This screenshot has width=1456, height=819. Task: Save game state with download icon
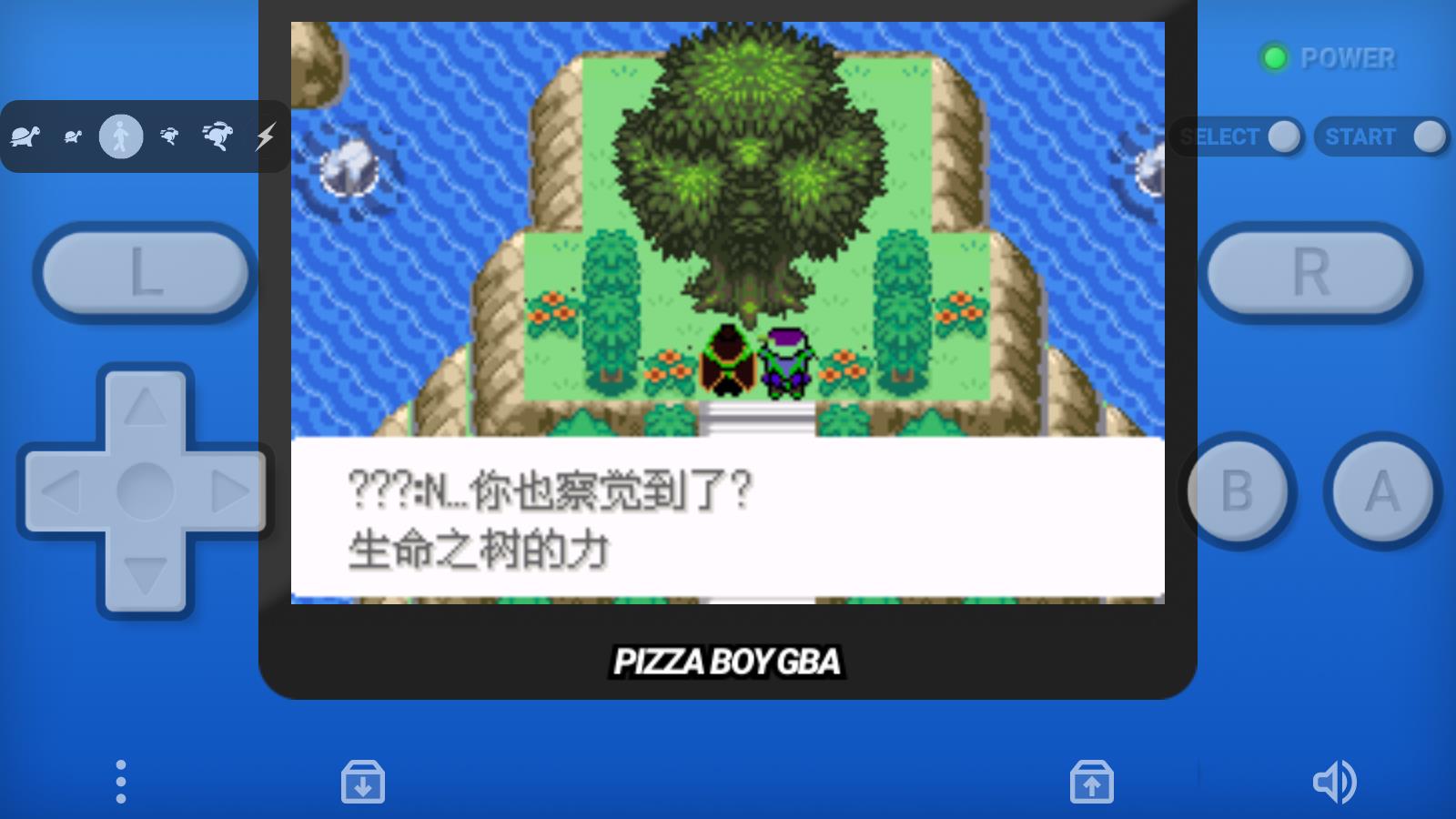(363, 782)
